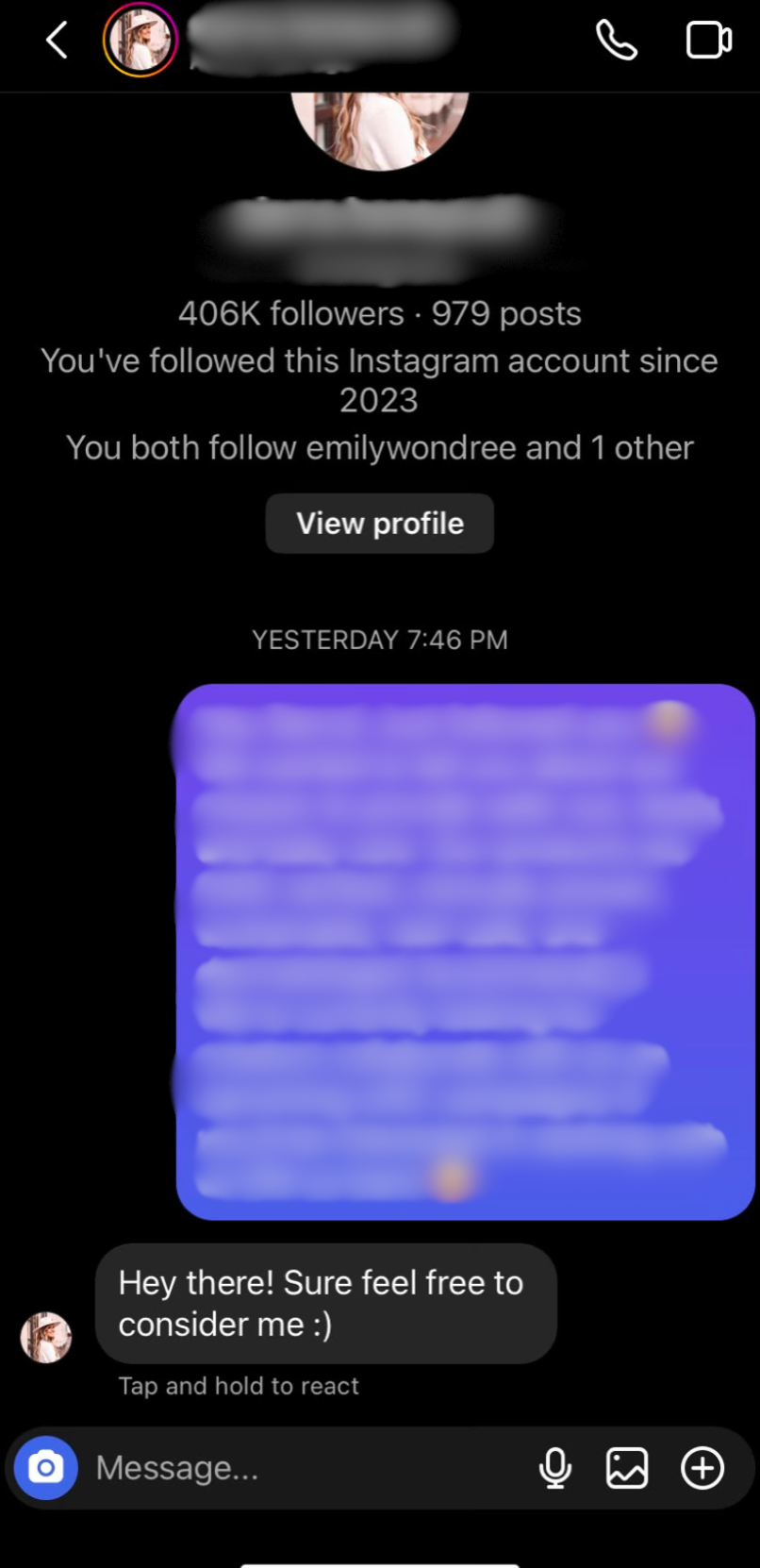Start an audio call
Image resolution: width=760 pixels, height=1568 pixels.
[616, 41]
